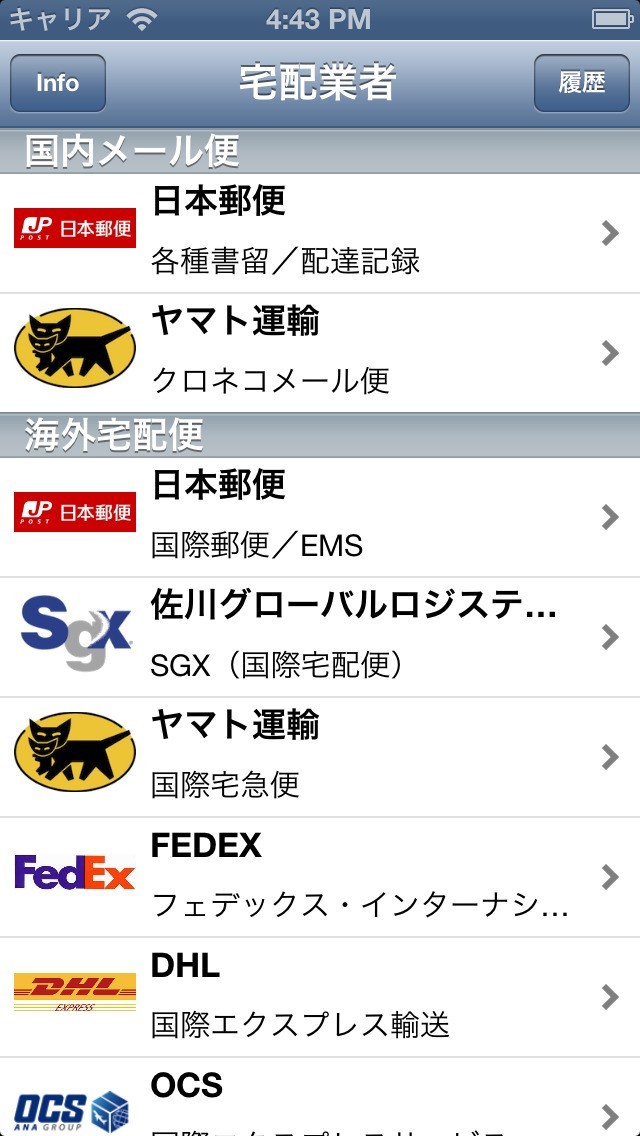The image size is (640, 1136).
Task: Open the FEDEX carrier row
Action: [320, 877]
